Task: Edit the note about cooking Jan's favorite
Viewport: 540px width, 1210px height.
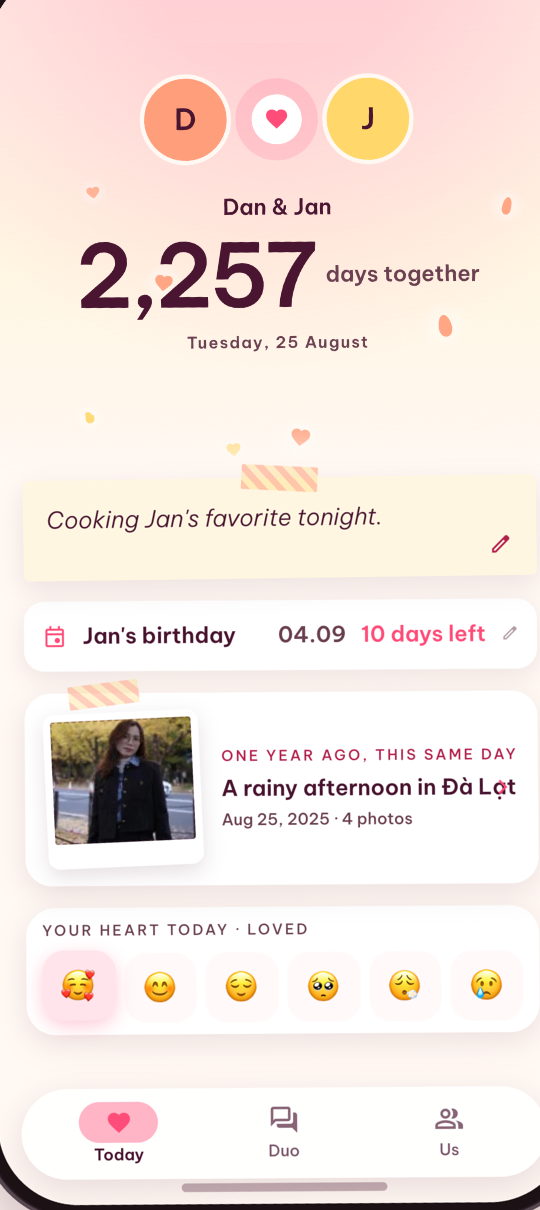Action: coord(500,544)
